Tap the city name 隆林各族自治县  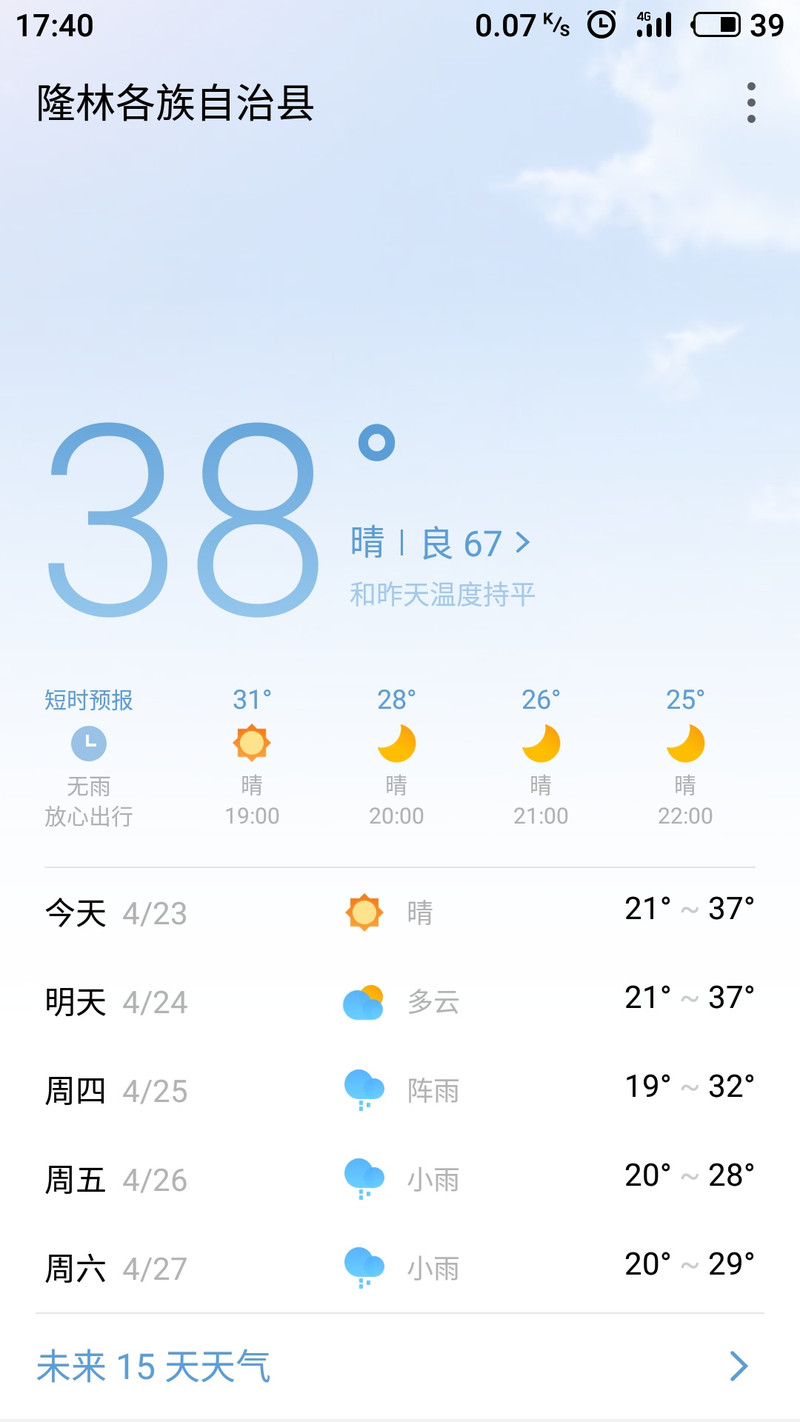point(176,104)
